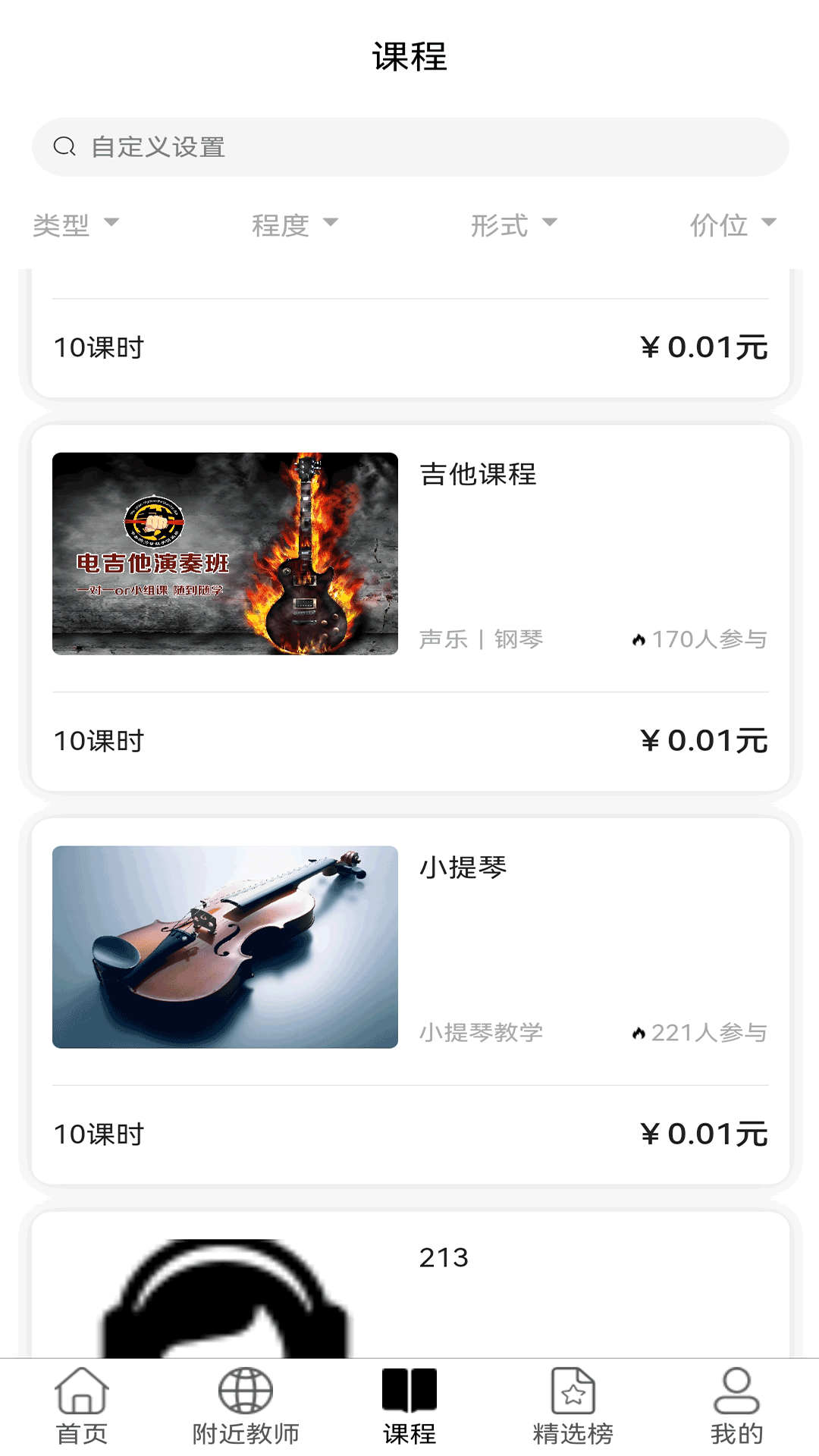Click the flame icon beside 170人参与

click(641, 639)
